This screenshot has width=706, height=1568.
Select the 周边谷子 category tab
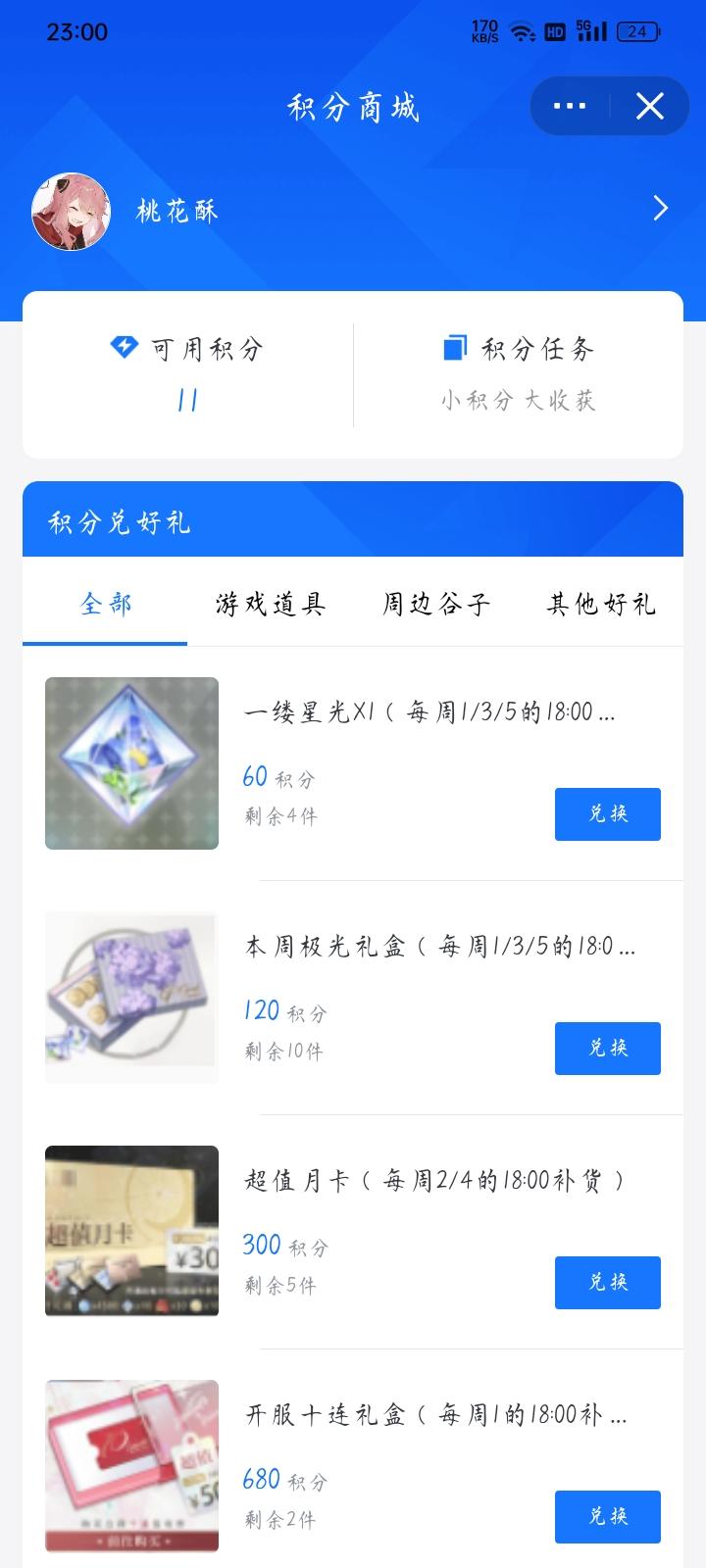click(x=432, y=604)
